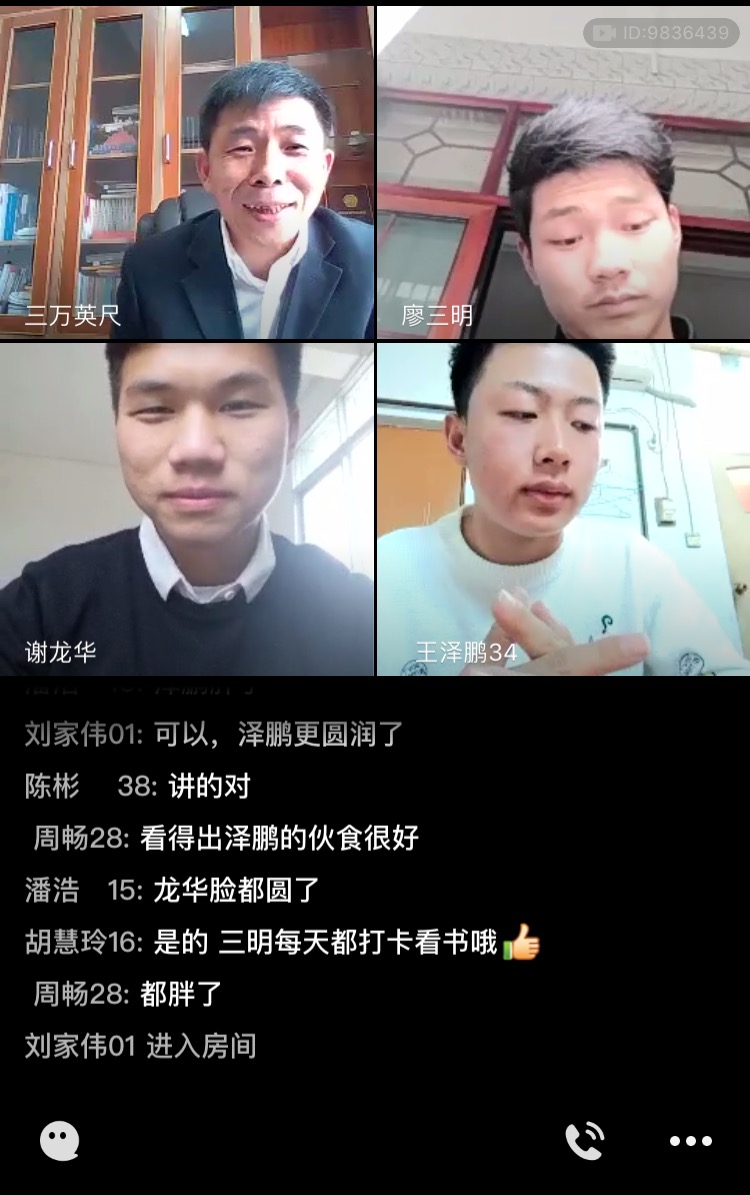
Task: Tap the phone call audio icon
Action: point(585,1140)
